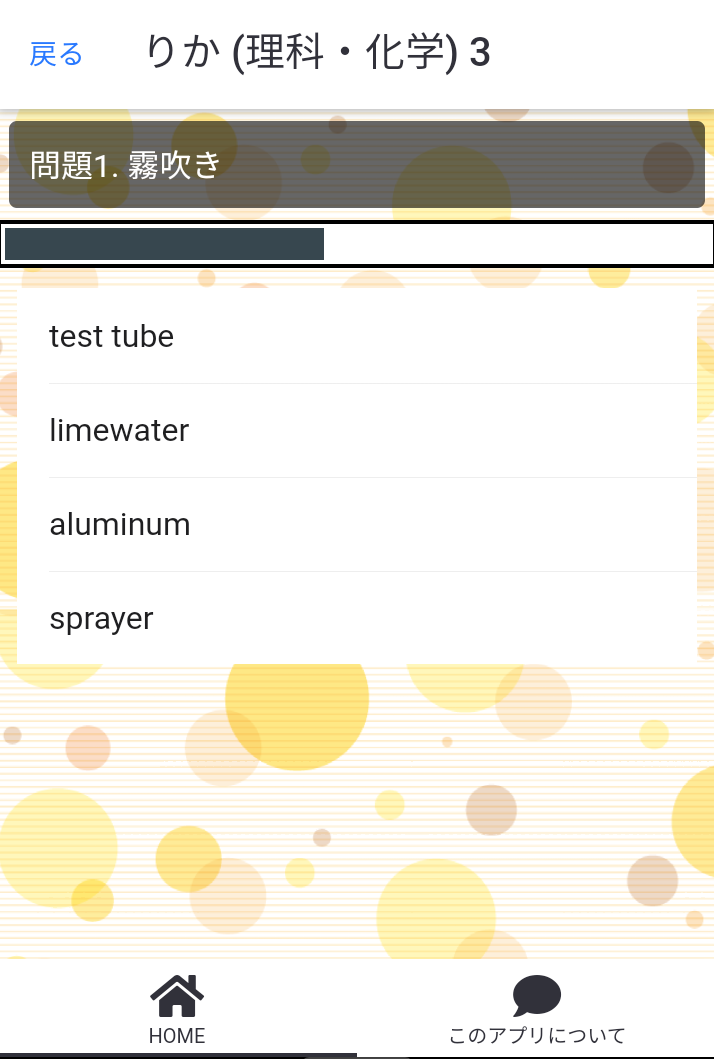Image resolution: width=714 pixels, height=1059 pixels.
Task: Answer with sprayer
Action: 357,618
